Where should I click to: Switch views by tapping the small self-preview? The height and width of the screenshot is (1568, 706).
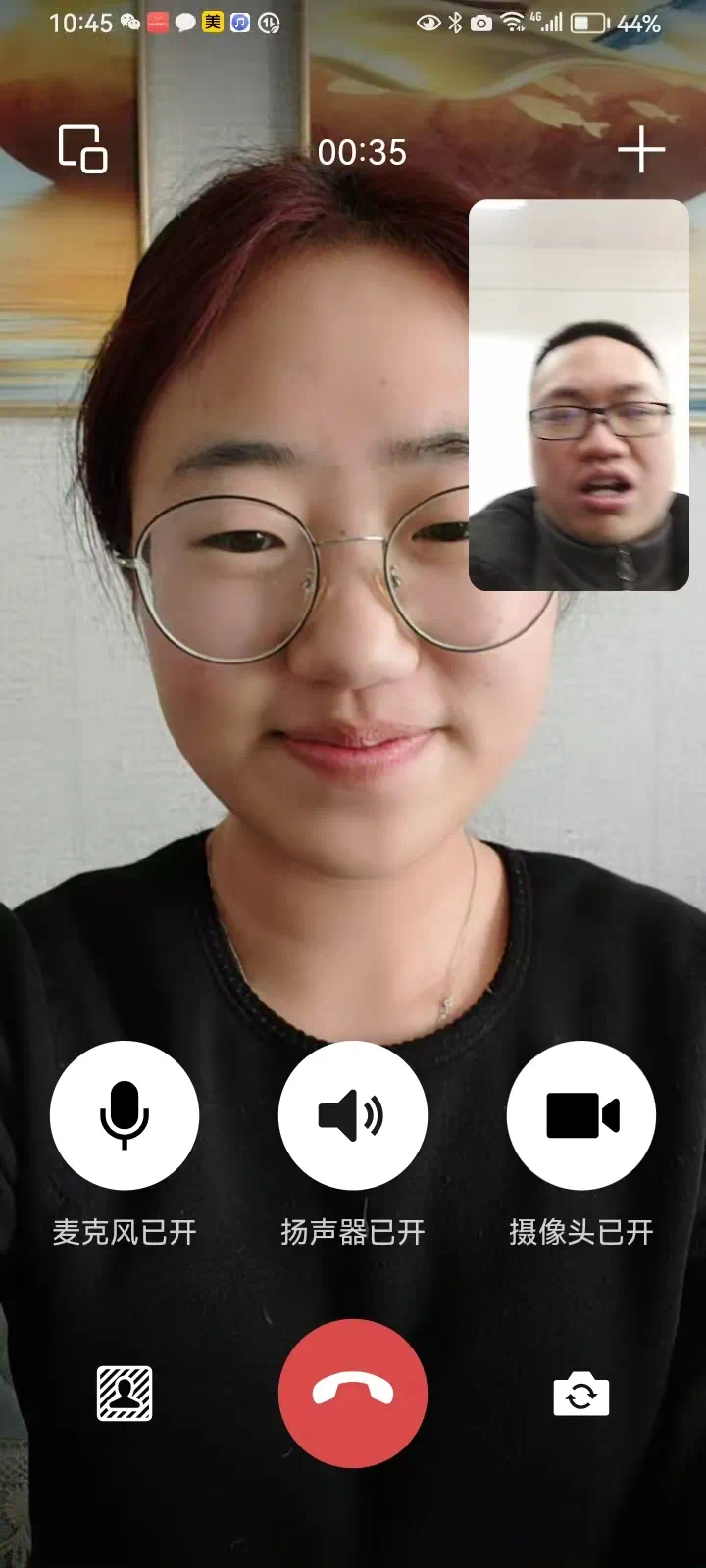[x=579, y=395]
